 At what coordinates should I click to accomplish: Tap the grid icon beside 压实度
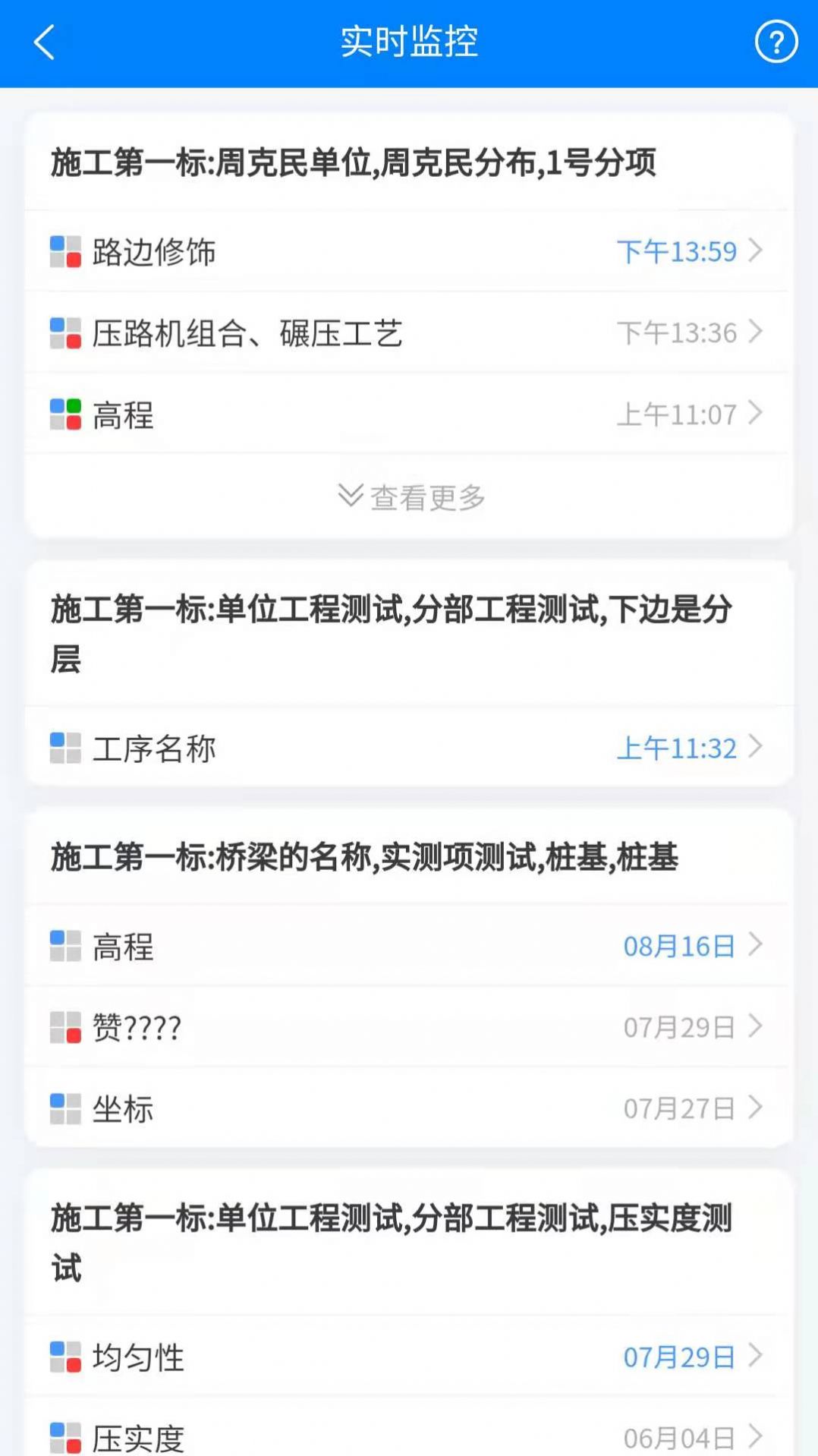[64, 1435]
